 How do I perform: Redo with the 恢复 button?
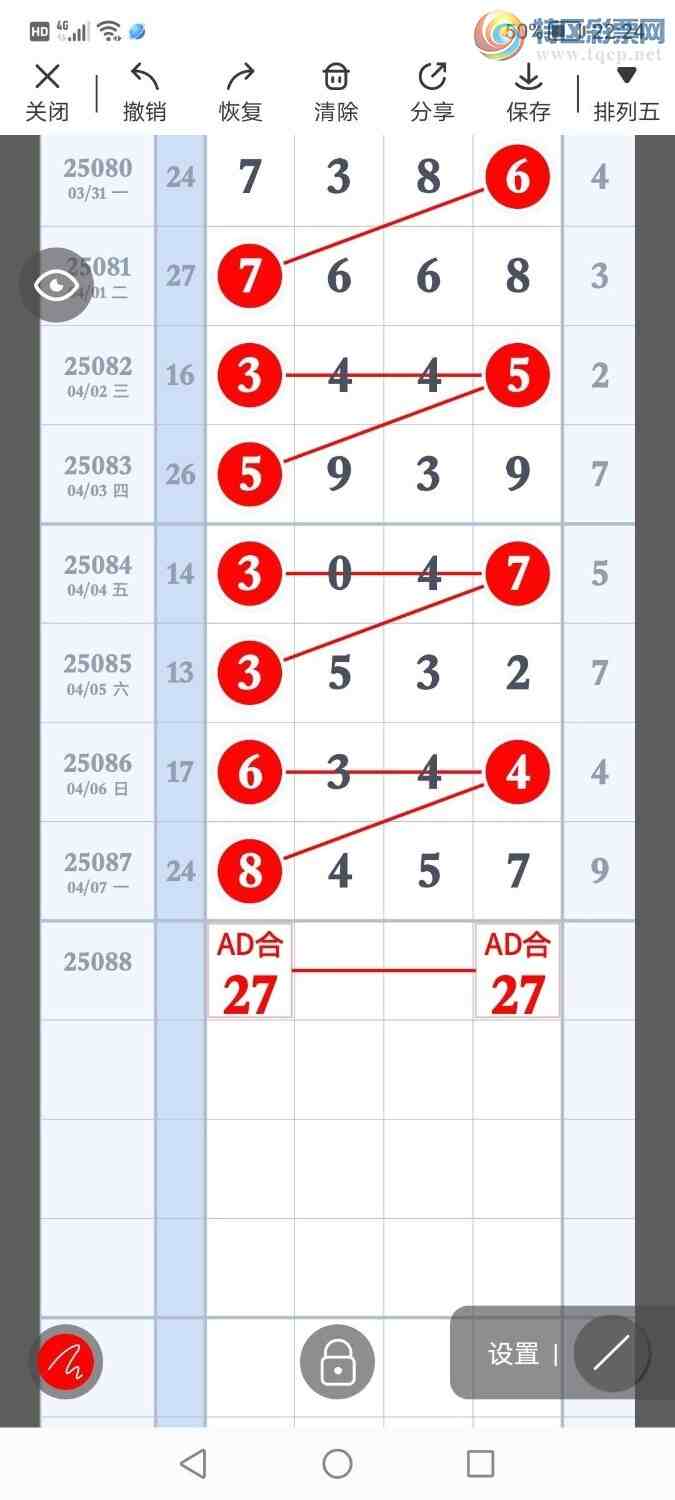point(240,92)
